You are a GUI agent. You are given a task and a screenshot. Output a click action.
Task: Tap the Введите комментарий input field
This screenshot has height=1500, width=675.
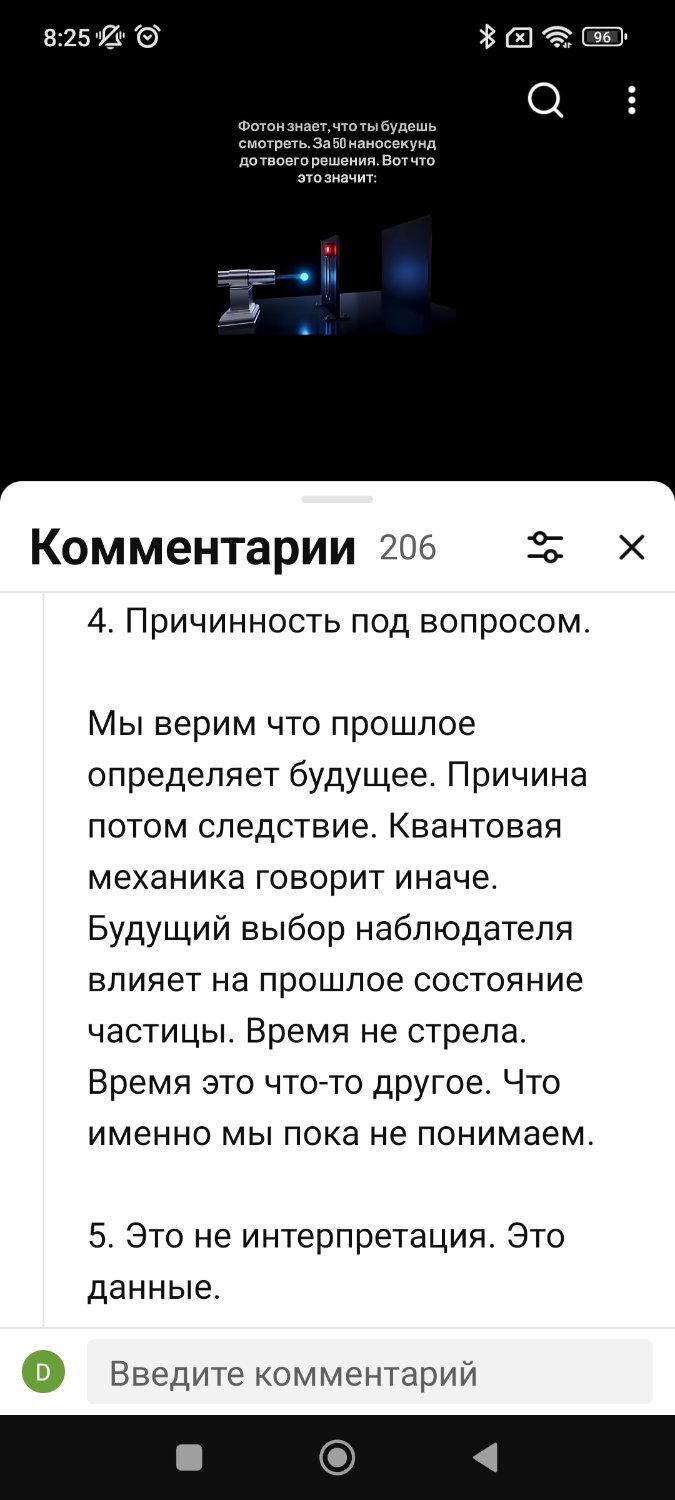pos(369,1373)
